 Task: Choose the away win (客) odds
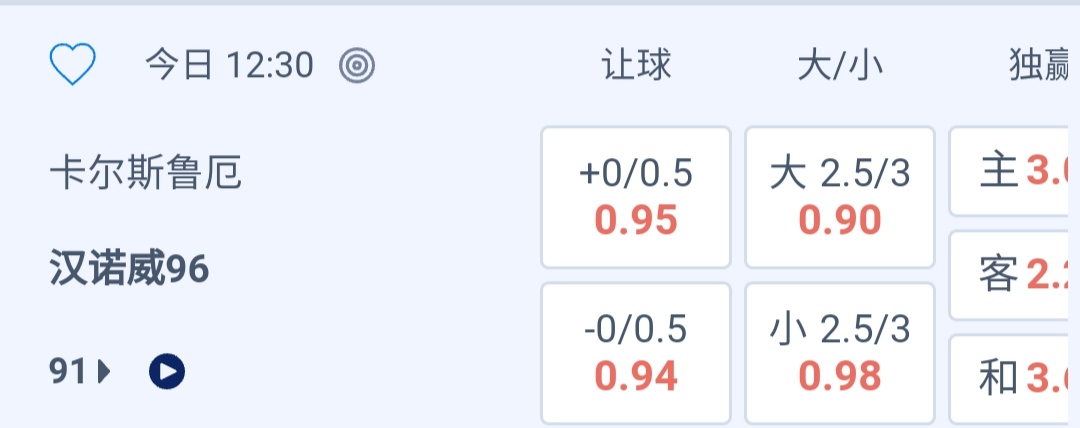pos(1014,274)
